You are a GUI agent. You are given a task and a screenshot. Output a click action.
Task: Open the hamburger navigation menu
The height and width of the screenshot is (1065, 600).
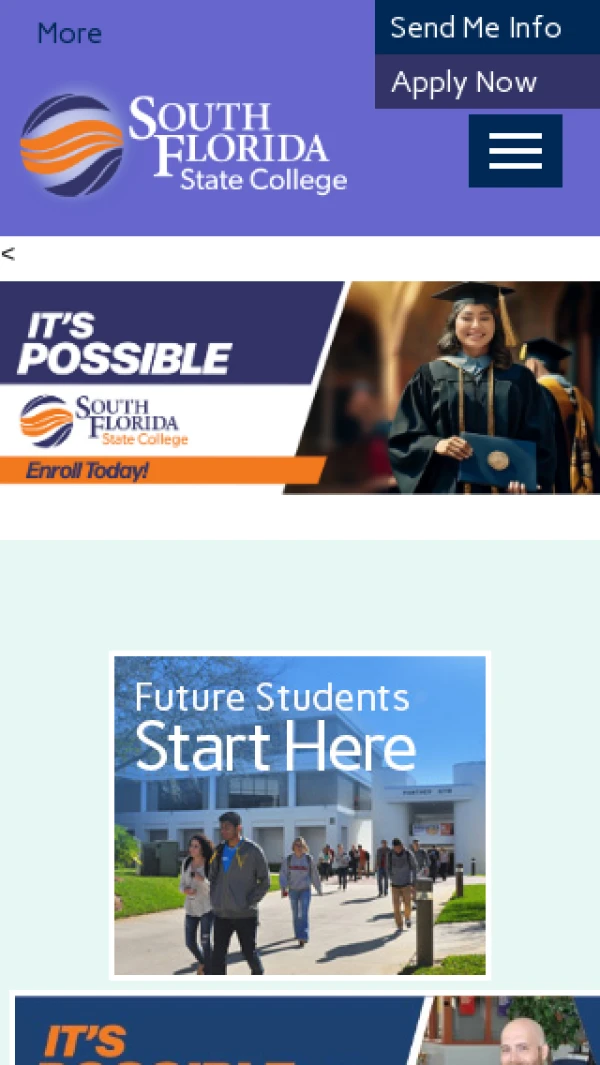(515, 151)
